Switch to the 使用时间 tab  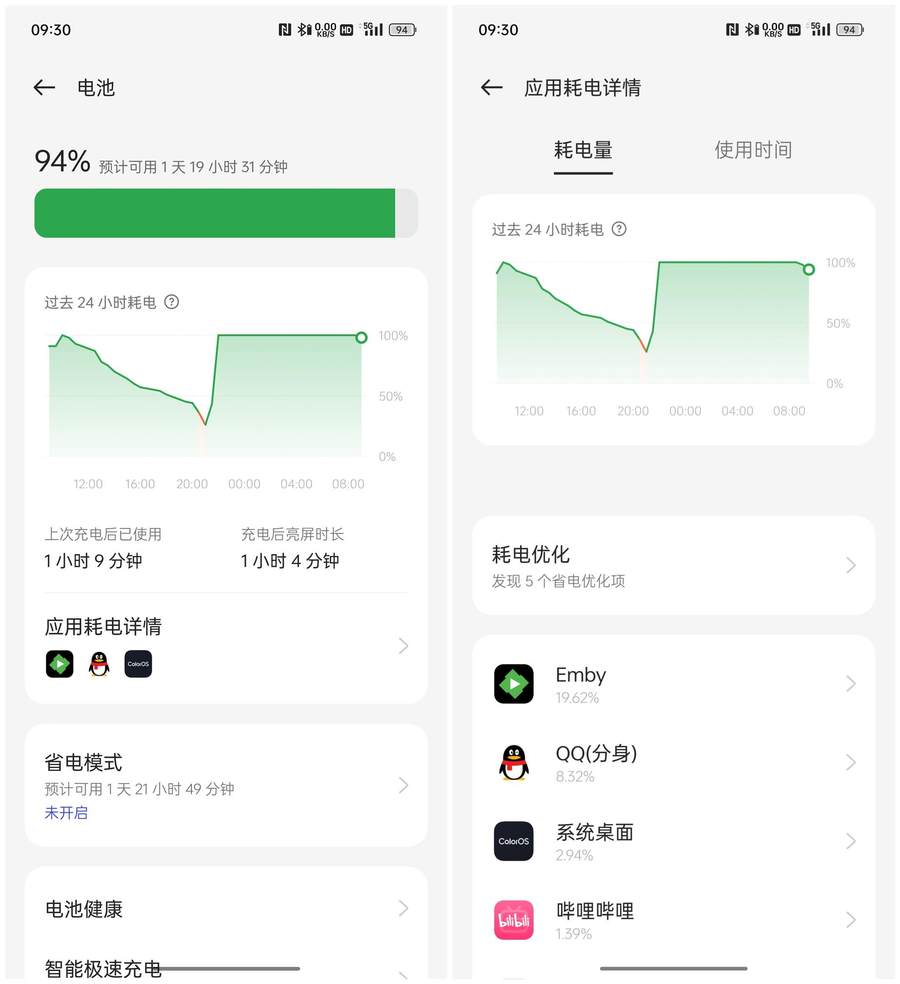(753, 150)
